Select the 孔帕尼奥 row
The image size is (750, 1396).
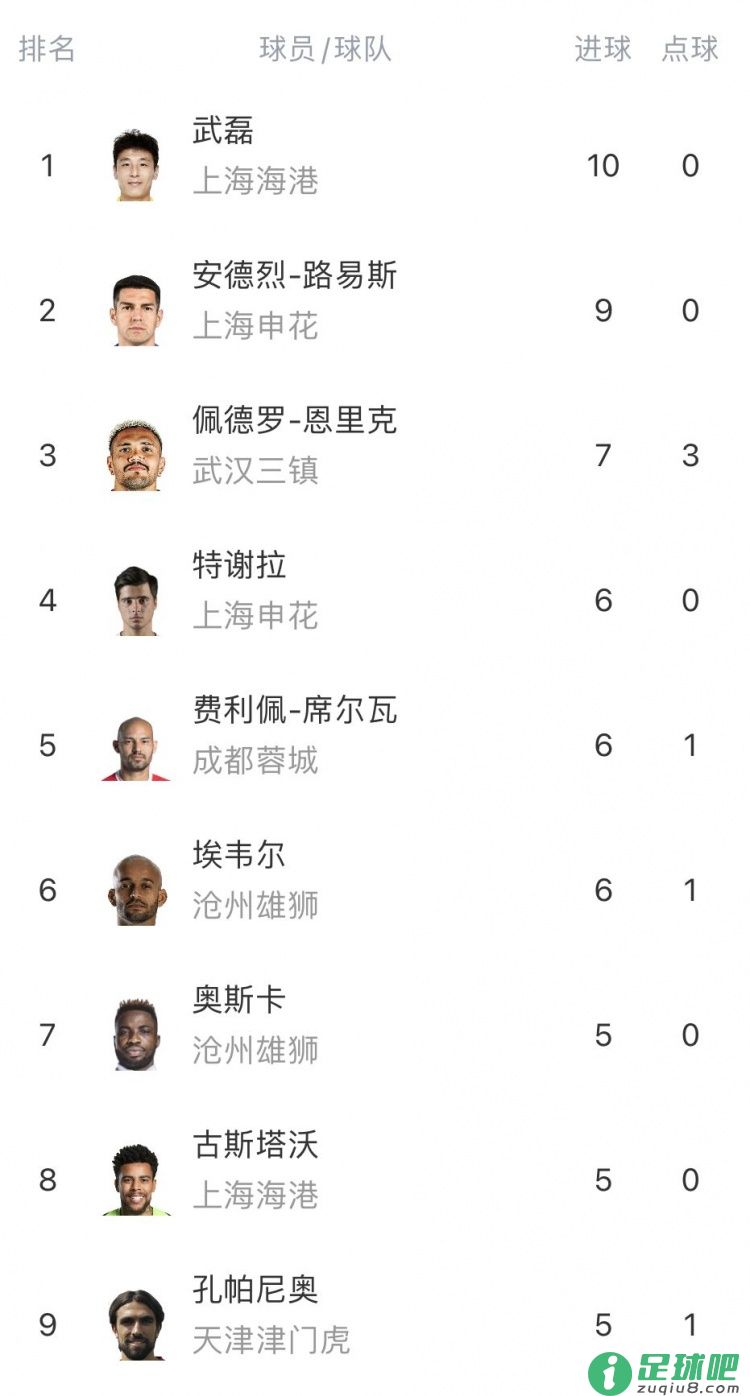pos(375,1325)
